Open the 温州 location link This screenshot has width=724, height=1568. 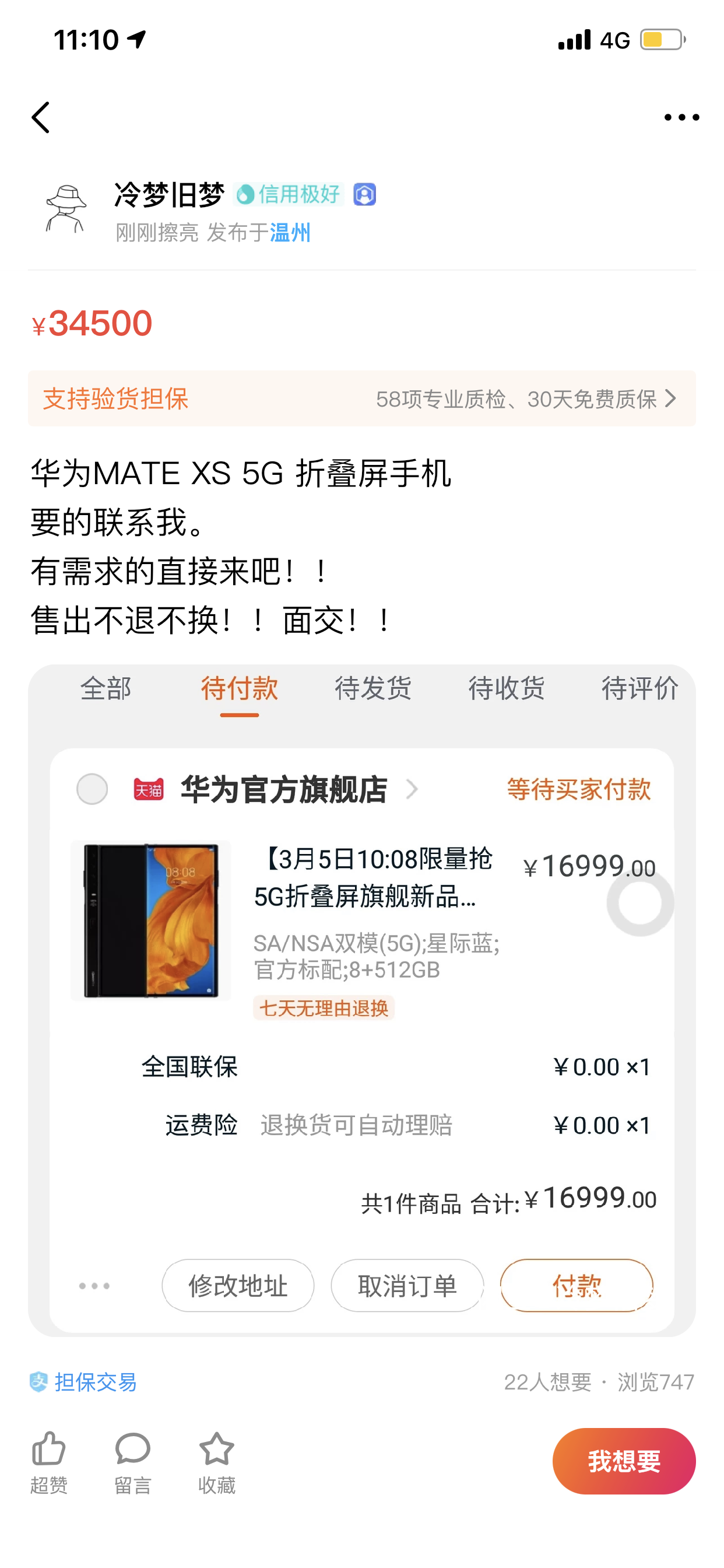(290, 233)
